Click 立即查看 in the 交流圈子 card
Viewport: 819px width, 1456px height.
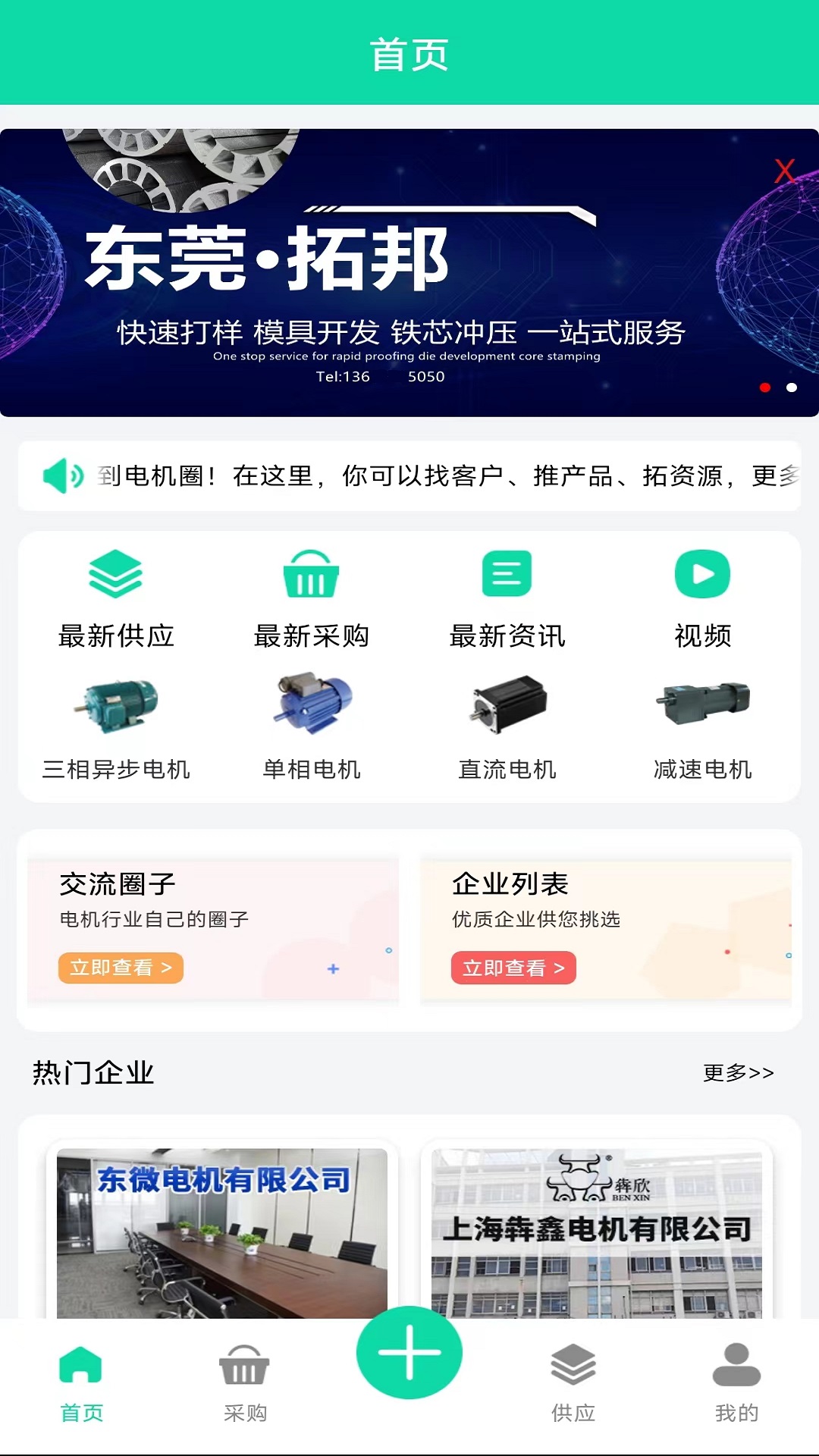[121, 968]
